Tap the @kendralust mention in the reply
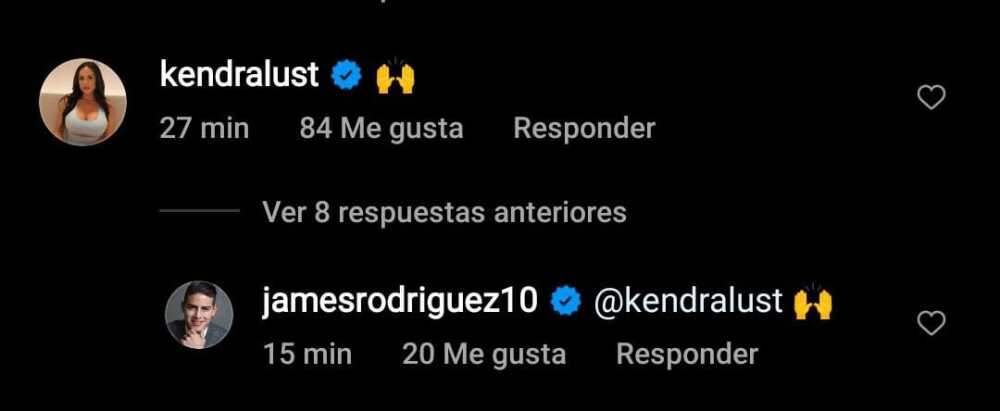Viewport: 1000px width, 411px height. (688, 300)
